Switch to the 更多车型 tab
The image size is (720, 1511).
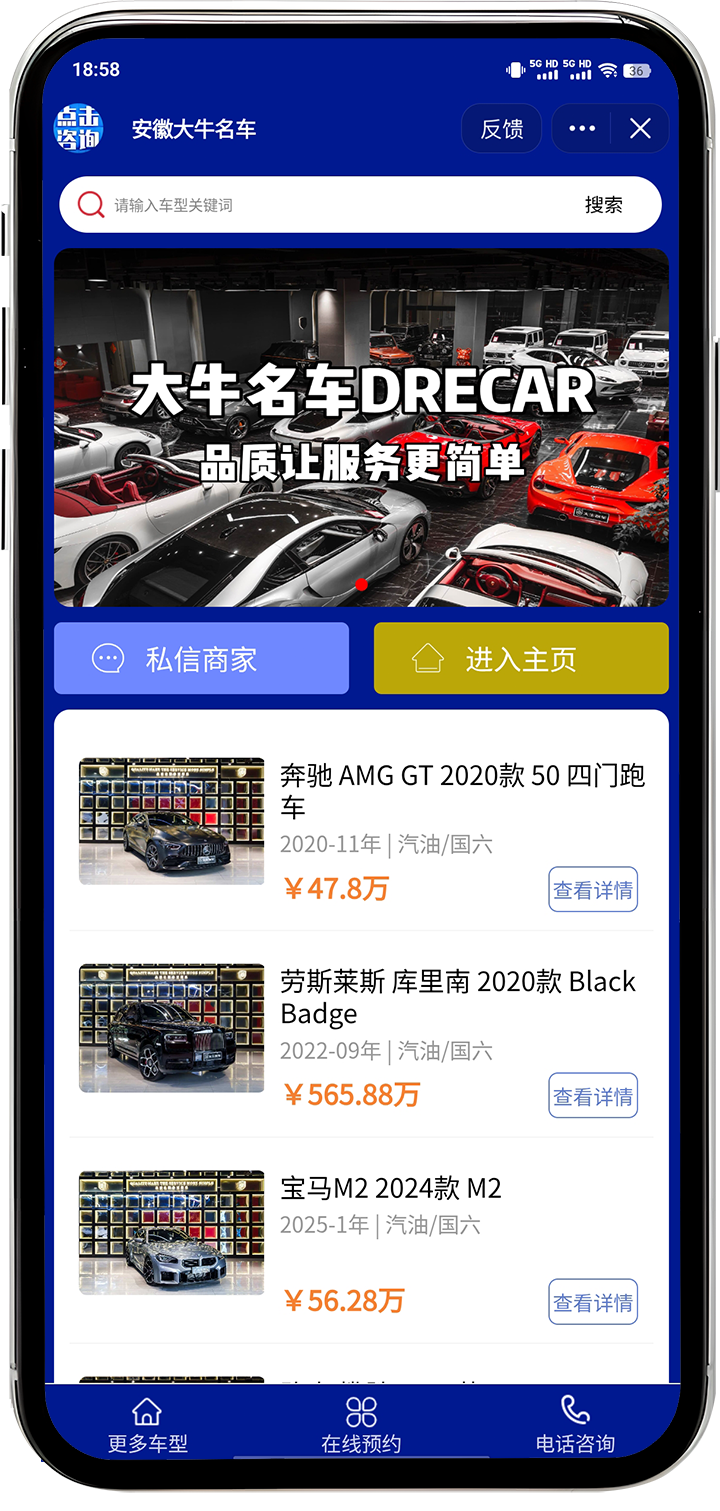pyautogui.click(x=148, y=1426)
